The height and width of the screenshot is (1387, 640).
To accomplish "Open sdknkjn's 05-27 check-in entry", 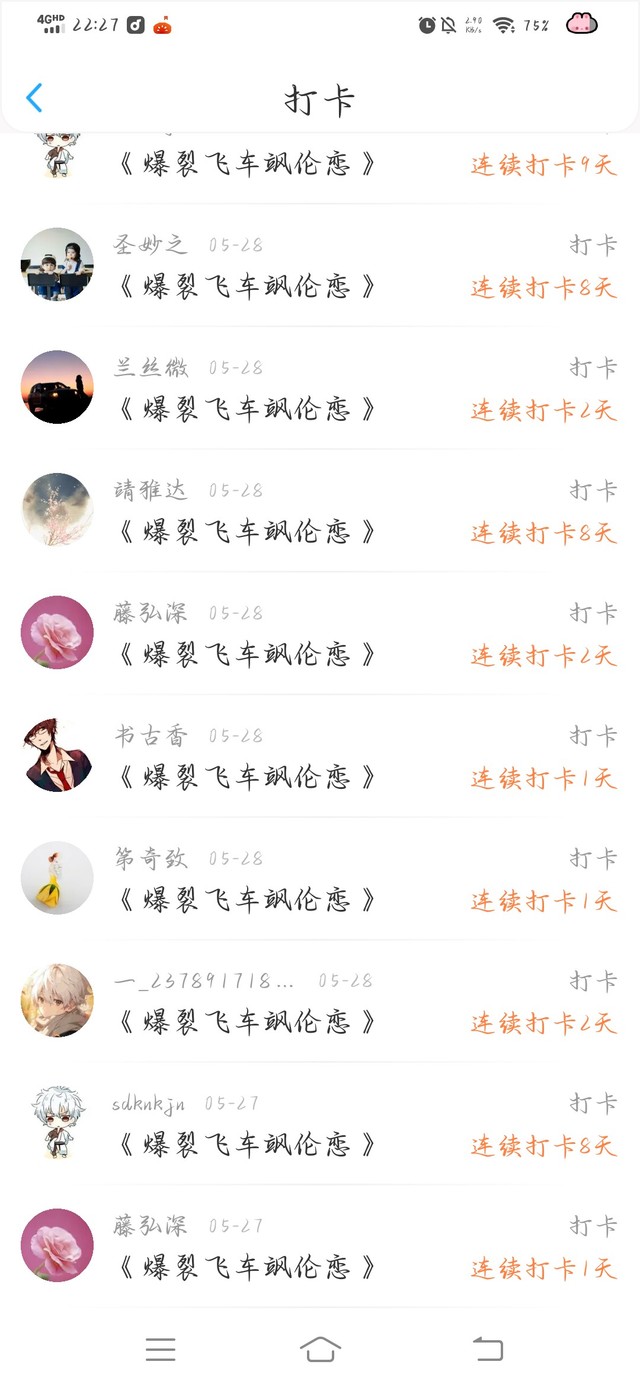I will pos(320,1123).
